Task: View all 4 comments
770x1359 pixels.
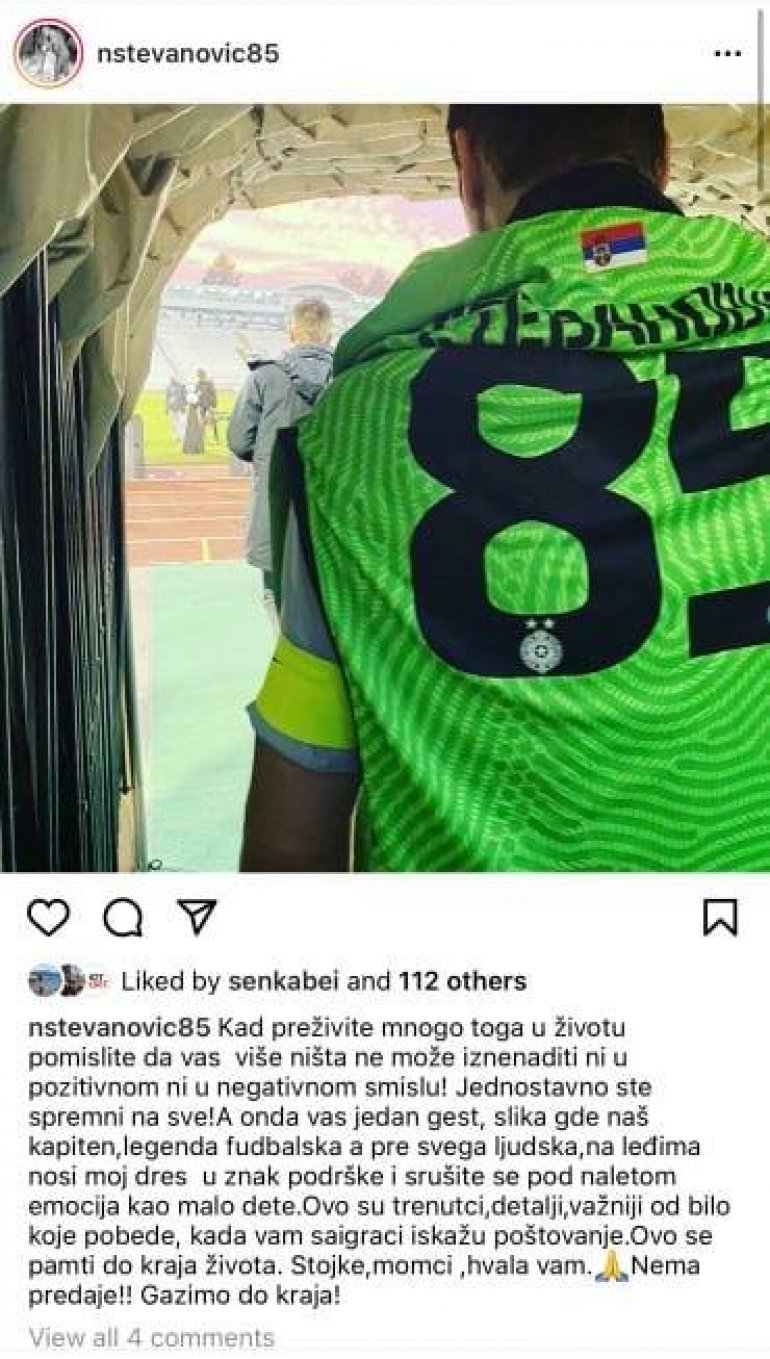Action: [x=151, y=1337]
